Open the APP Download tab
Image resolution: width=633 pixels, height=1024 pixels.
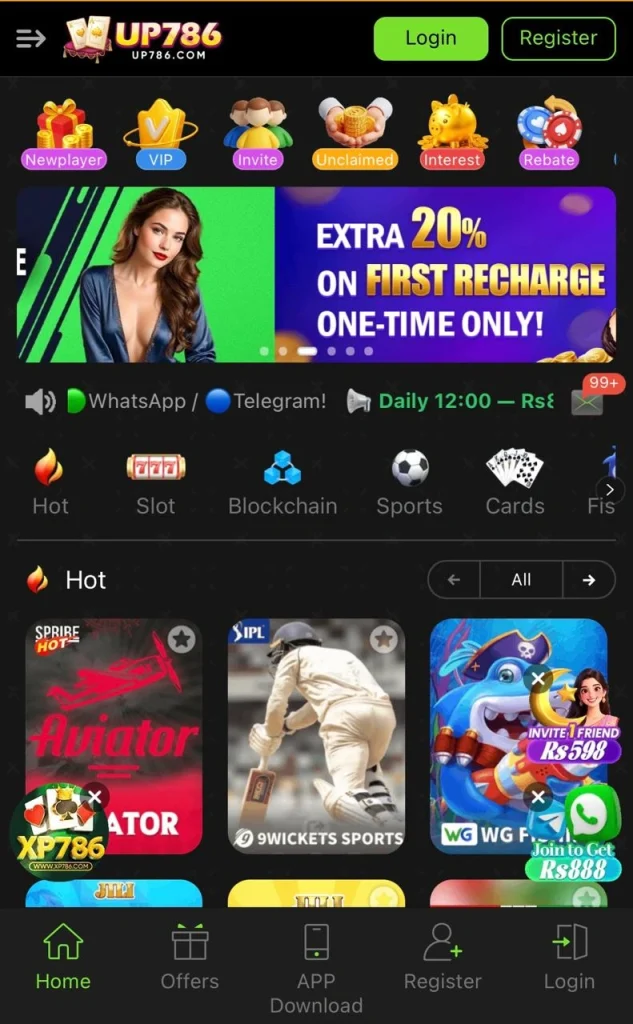316,966
